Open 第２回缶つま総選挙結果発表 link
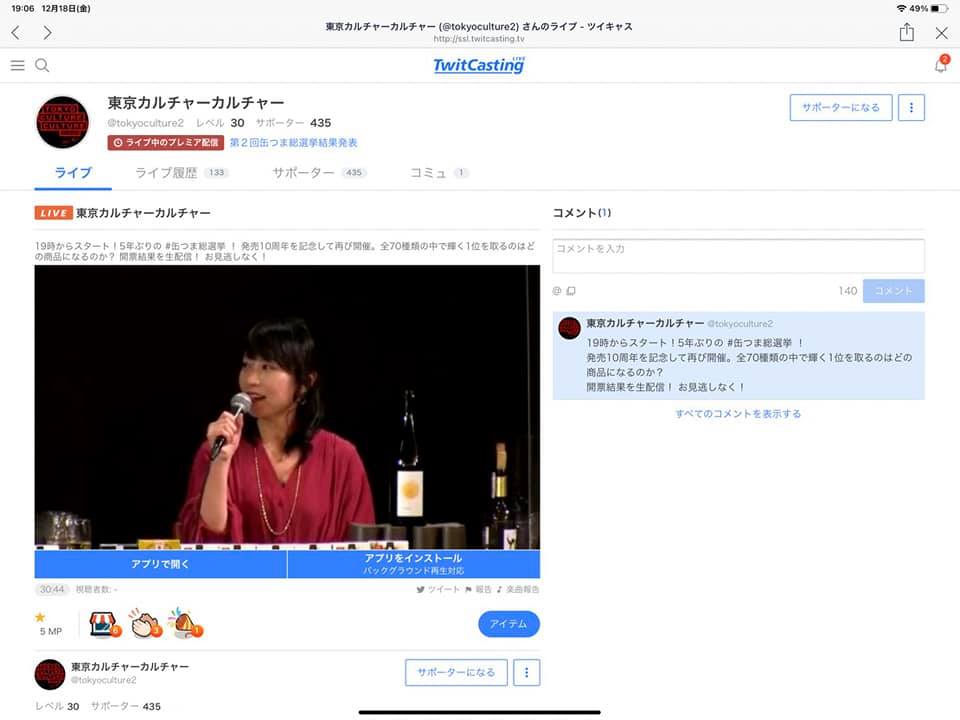 tap(293, 143)
